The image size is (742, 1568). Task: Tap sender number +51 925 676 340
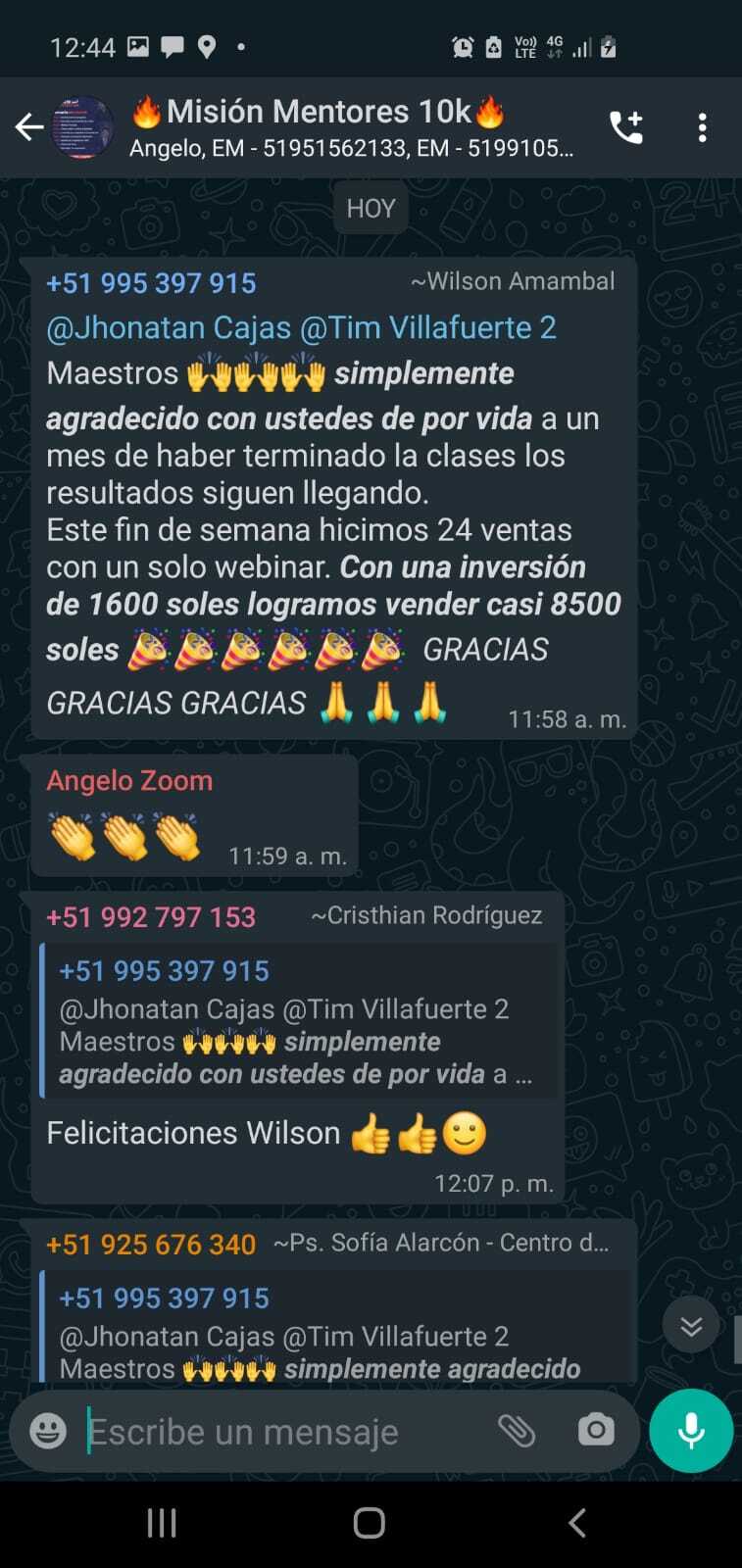[x=151, y=1245]
